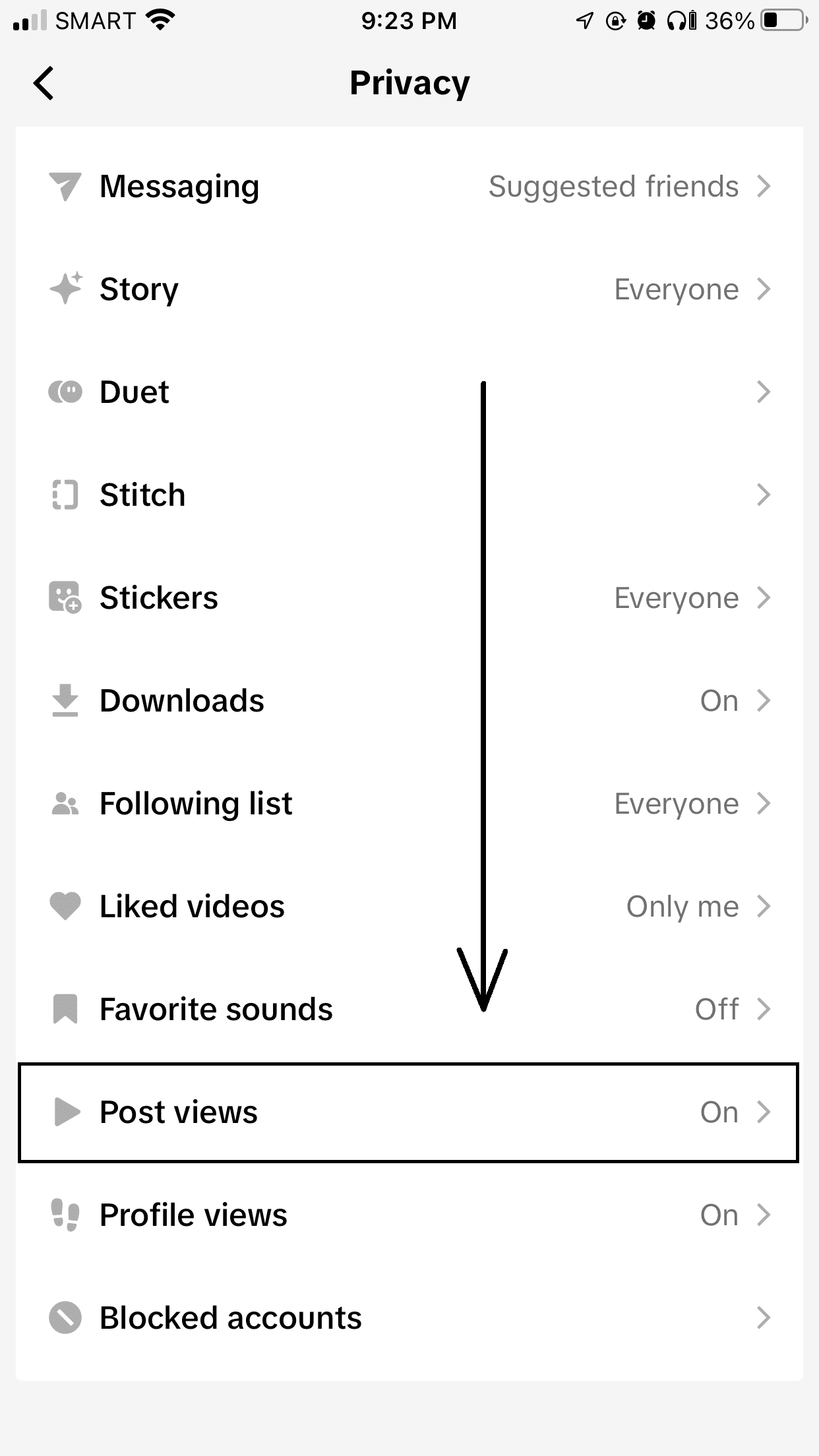Open Story audience settings
Viewport: 819px width, 1456px height.
pos(409,288)
